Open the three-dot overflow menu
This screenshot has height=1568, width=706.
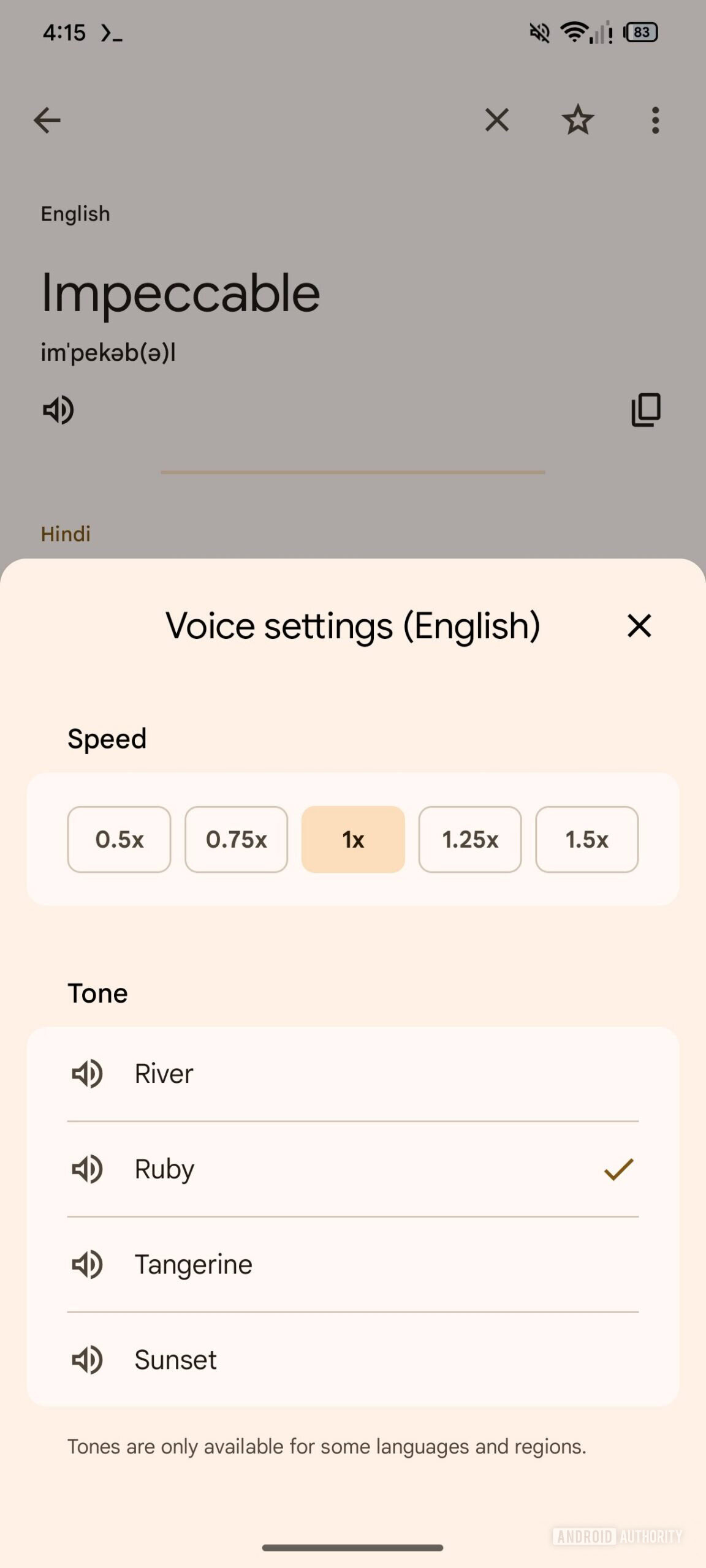click(655, 120)
